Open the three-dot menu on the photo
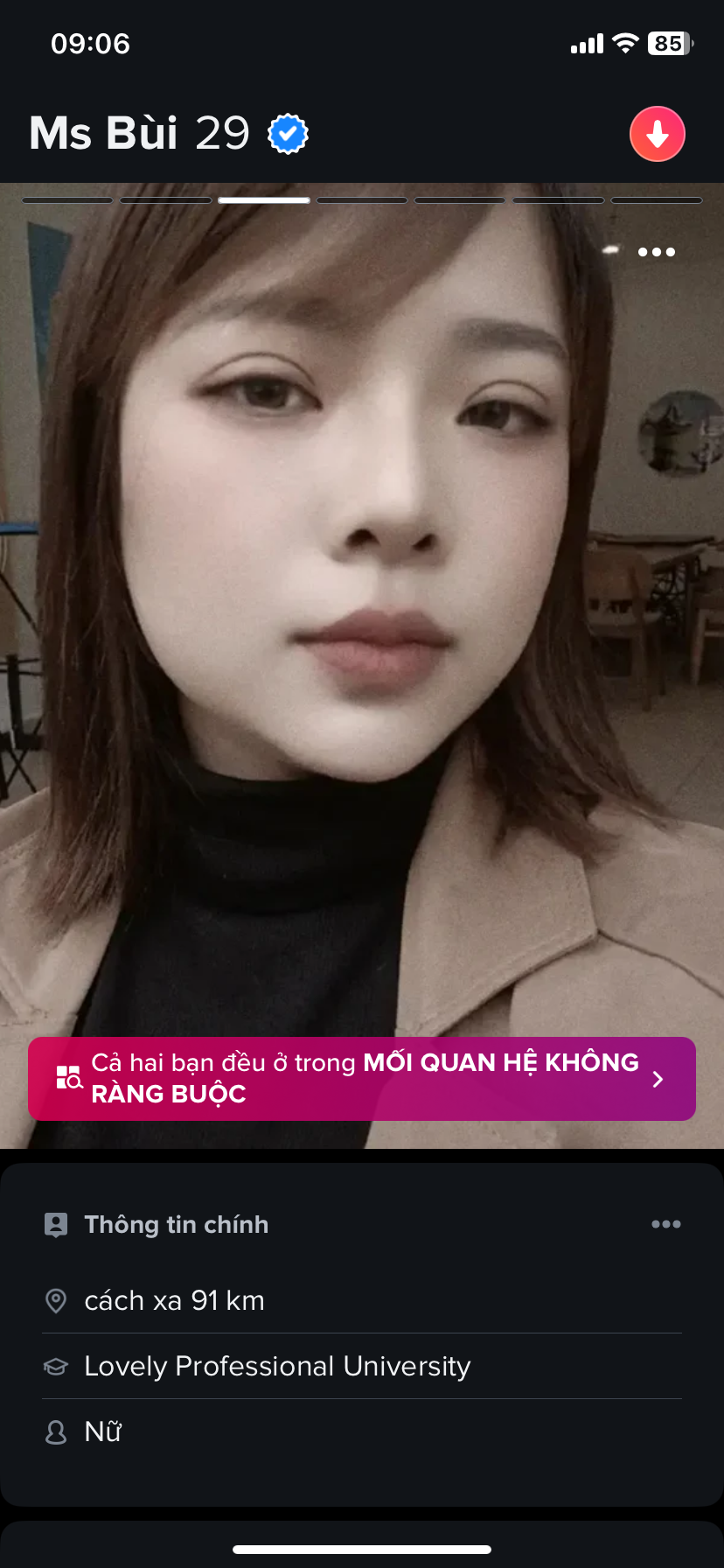 click(656, 252)
